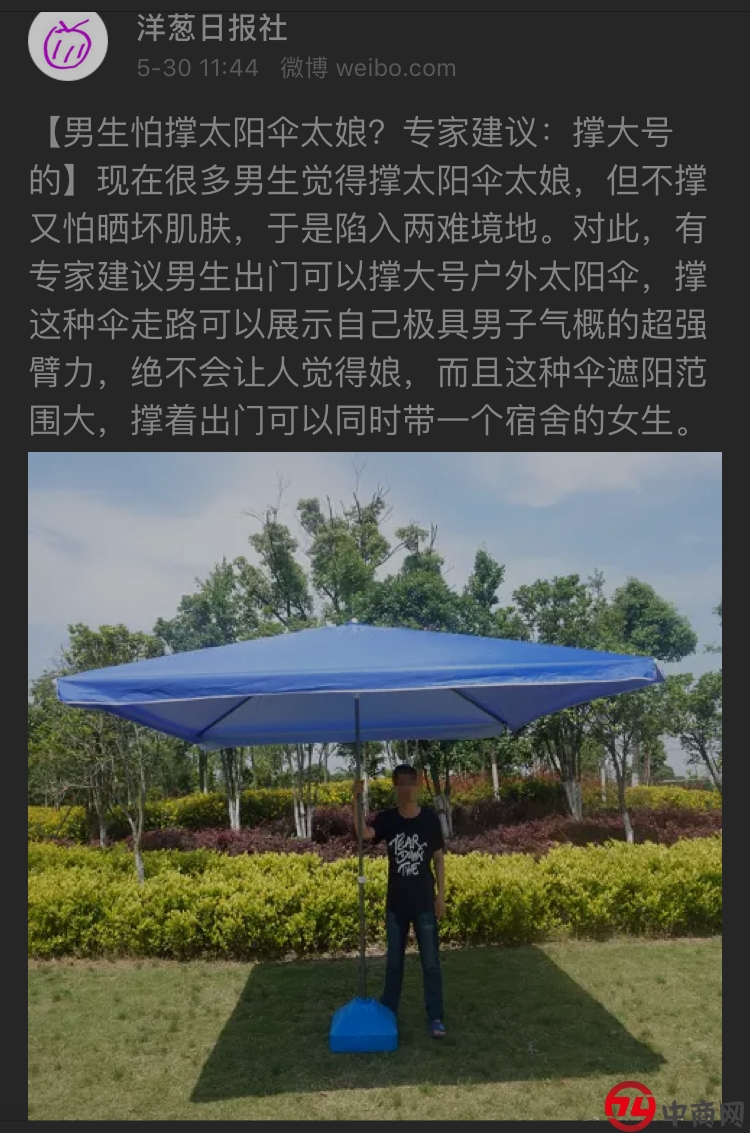The width and height of the screenshot is (750, 1133).
Task: Tap the 洋葱日报社 account name
Action: (x=212, y=28)
